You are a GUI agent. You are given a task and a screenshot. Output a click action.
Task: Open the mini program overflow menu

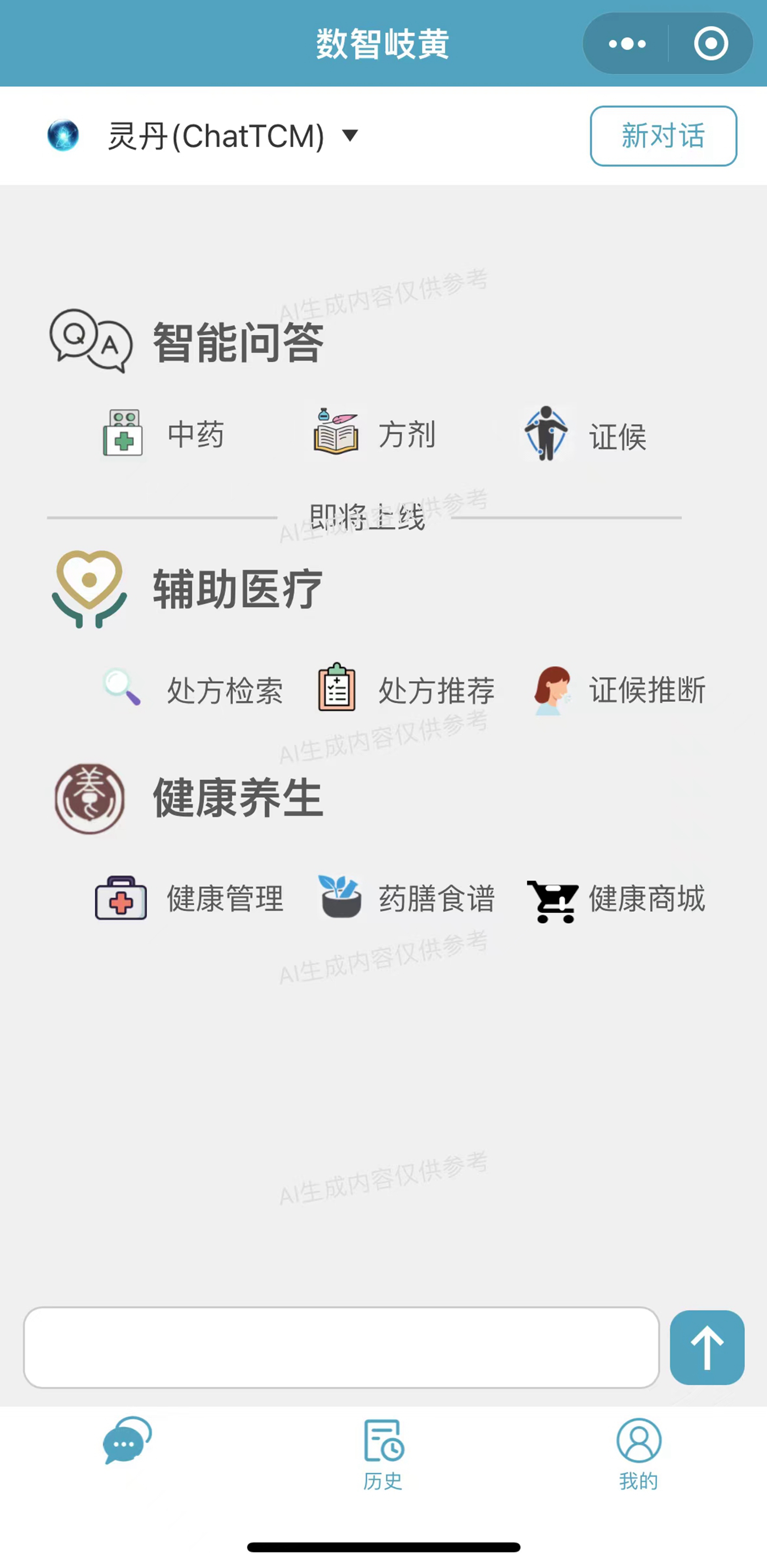[627, 44]
